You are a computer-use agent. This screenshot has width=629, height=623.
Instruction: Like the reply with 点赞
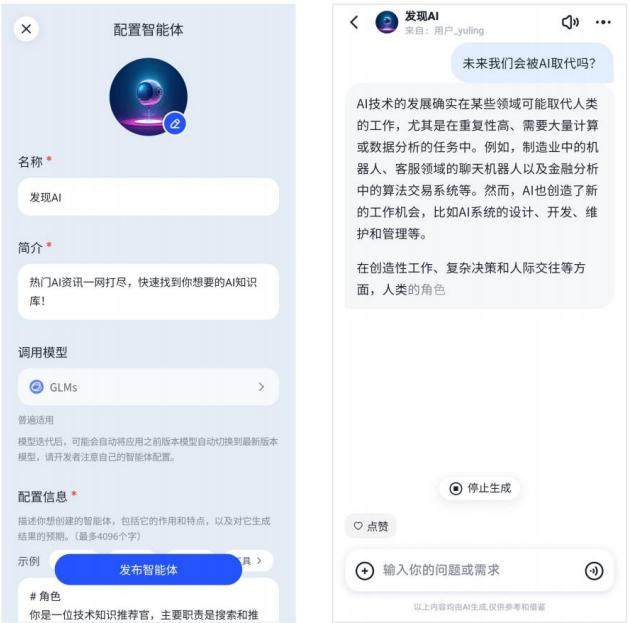[371, 526]
